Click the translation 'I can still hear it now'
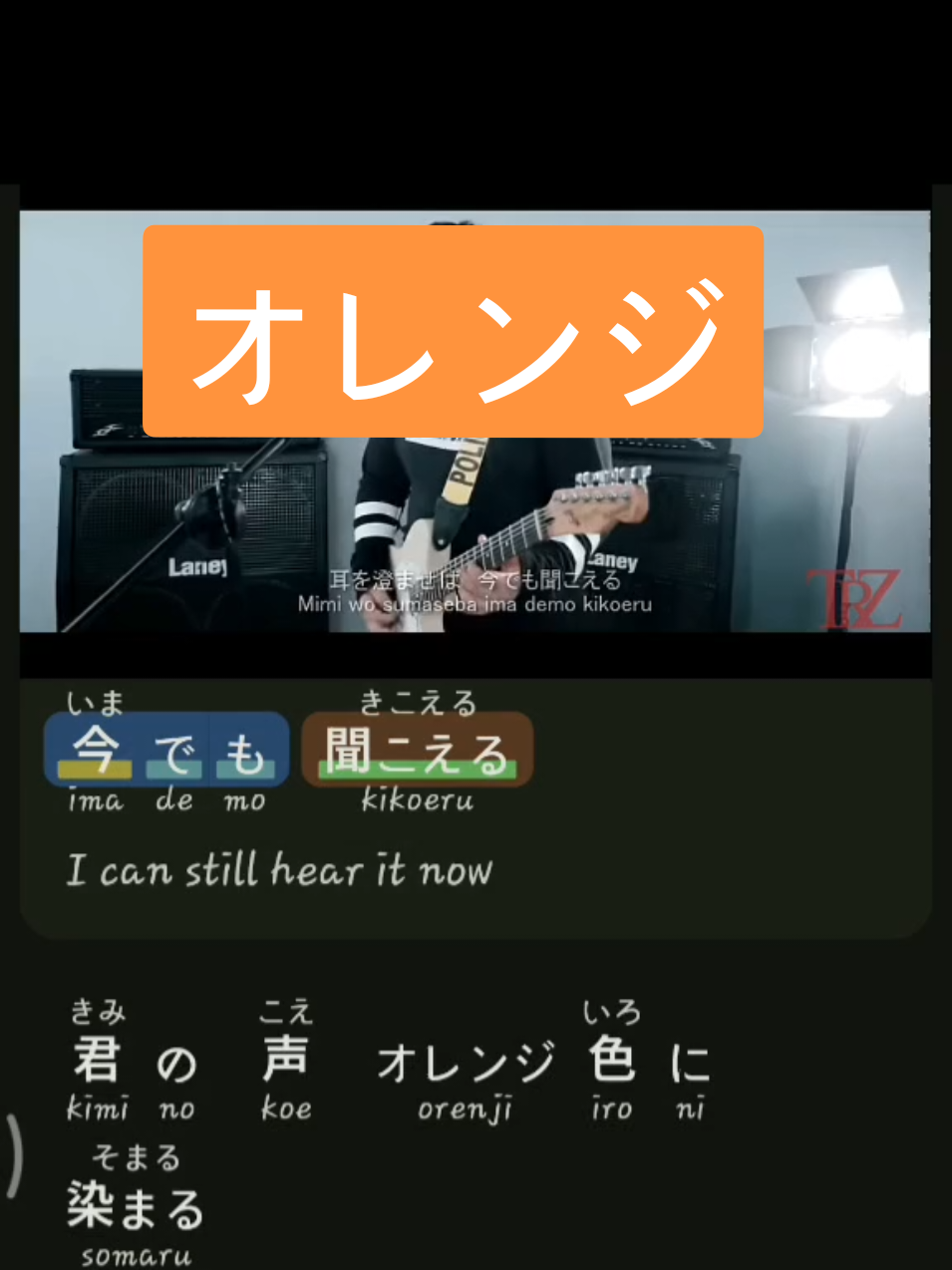This screenshot has width=952, height=1270. pyautogui.click(x=279, y=869)
